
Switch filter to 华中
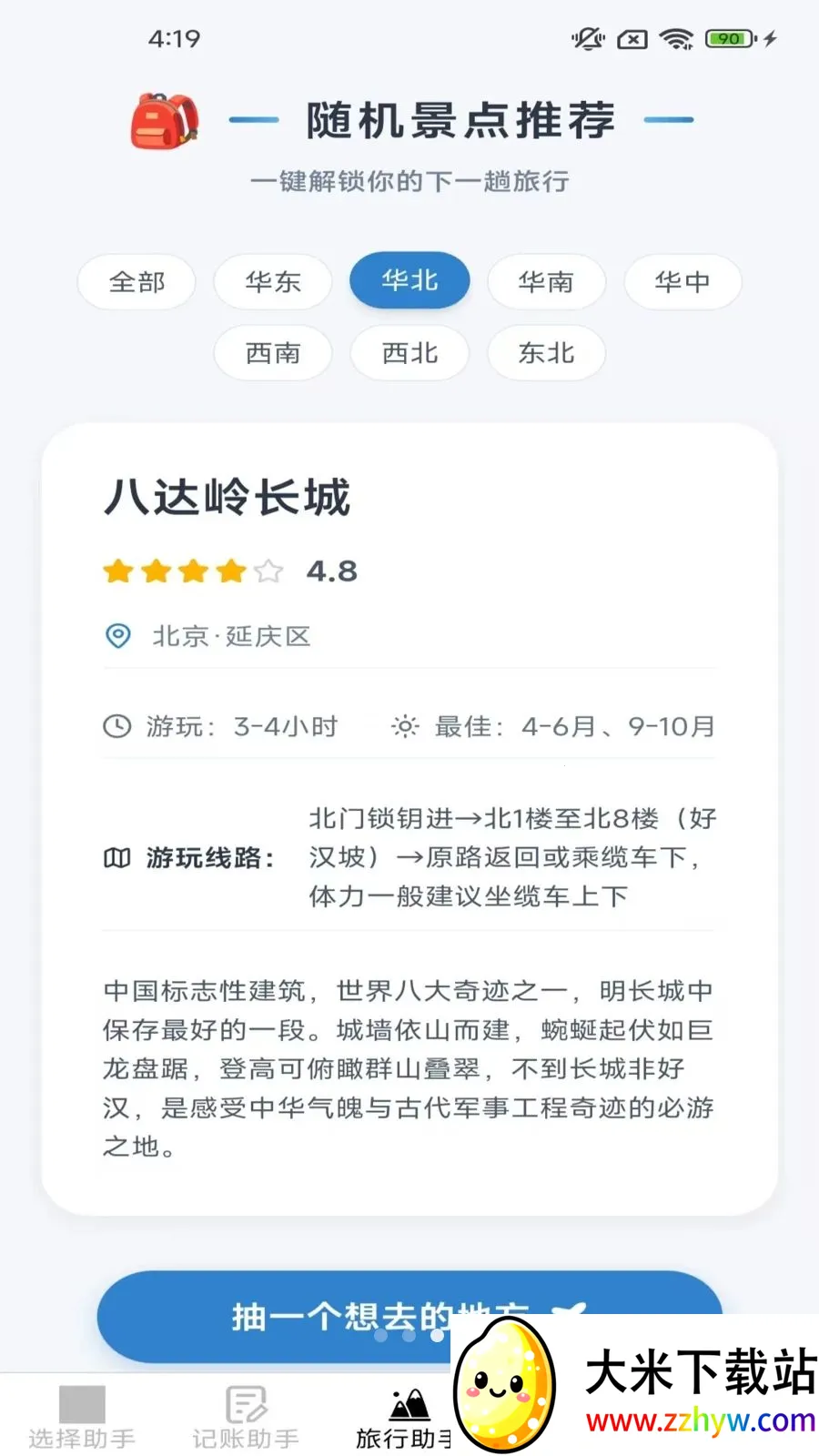pyautogui.click(x=682, y=282)
